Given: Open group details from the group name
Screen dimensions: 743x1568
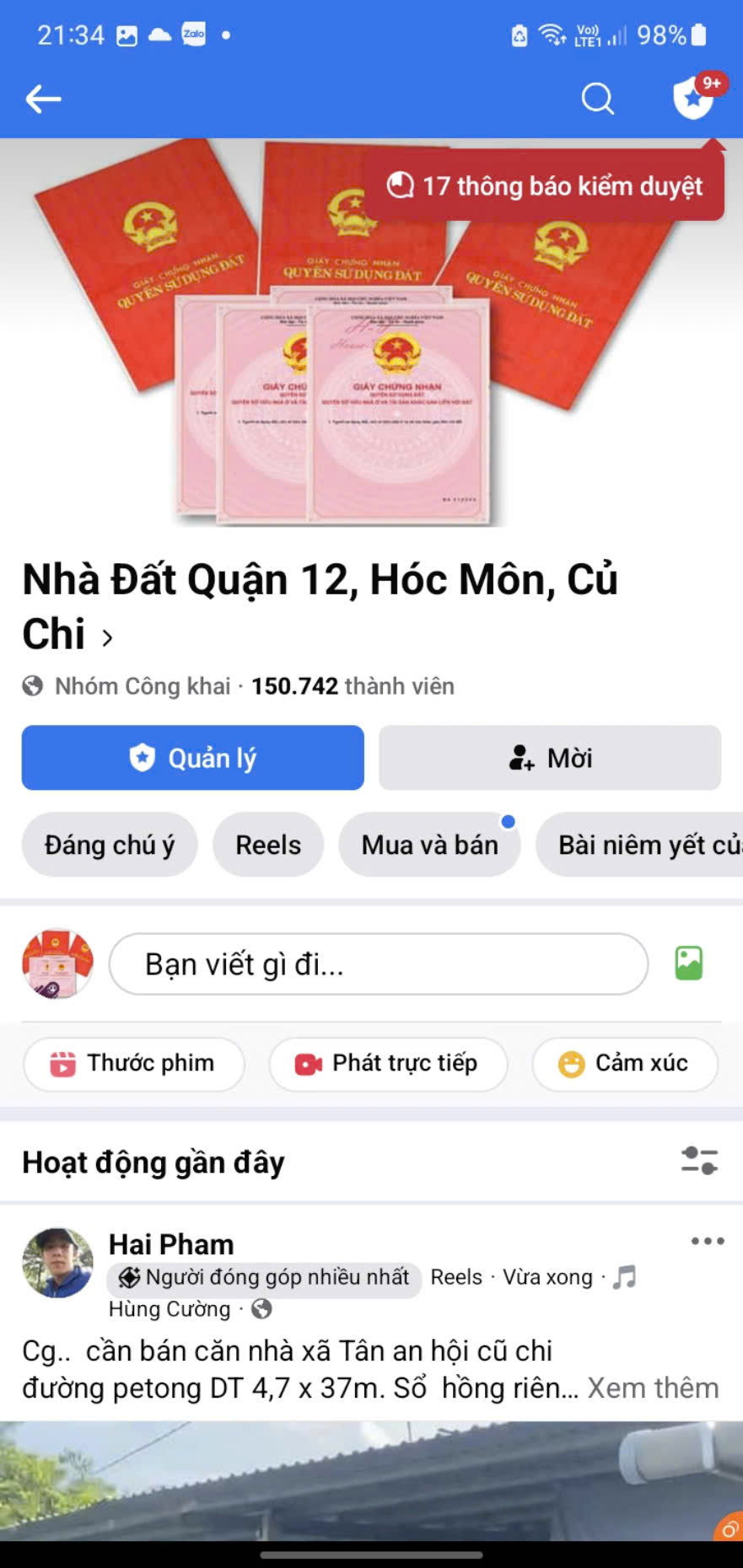Looking at the screenshot, I should [x=320, y=606].
